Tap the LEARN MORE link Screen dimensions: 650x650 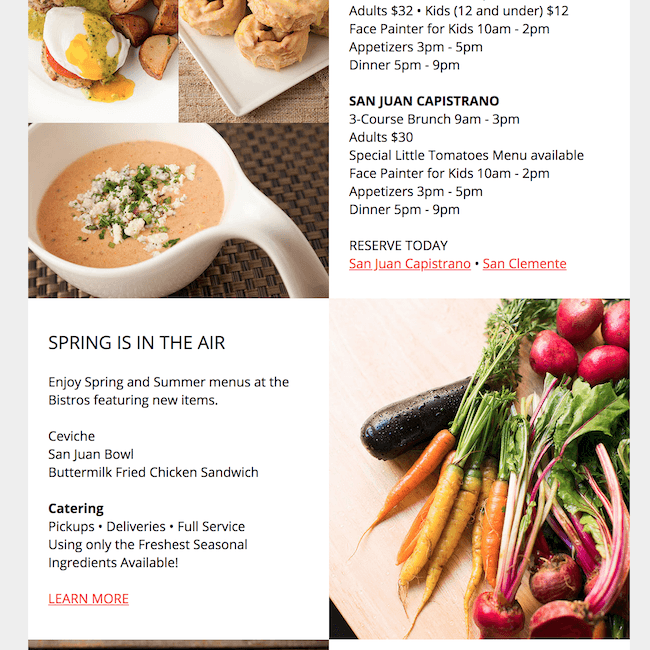(88, 599)
